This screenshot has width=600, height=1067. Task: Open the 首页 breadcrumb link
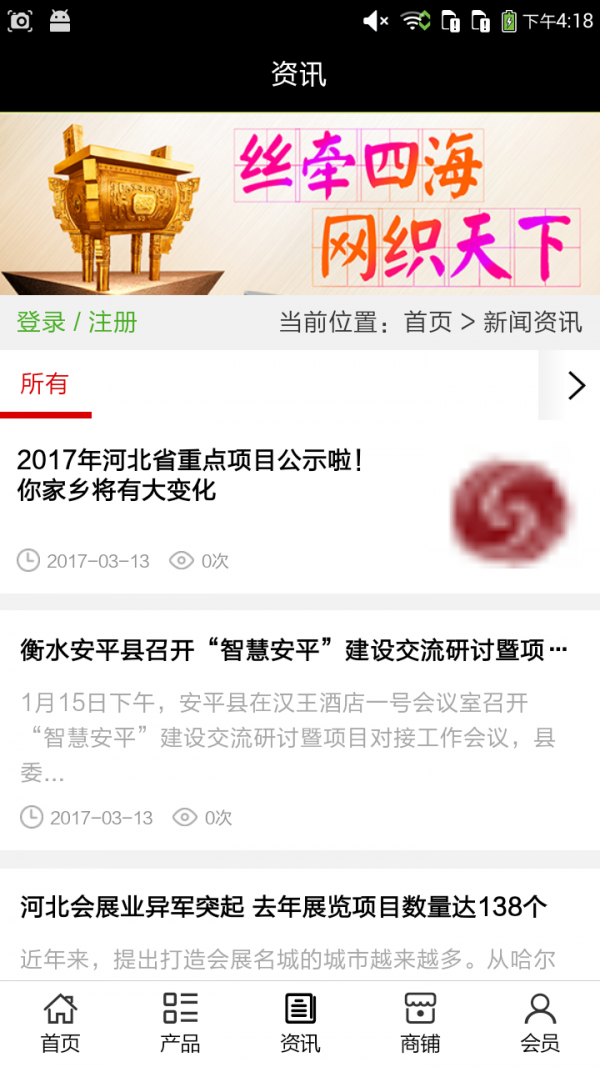tap(428, 322)
